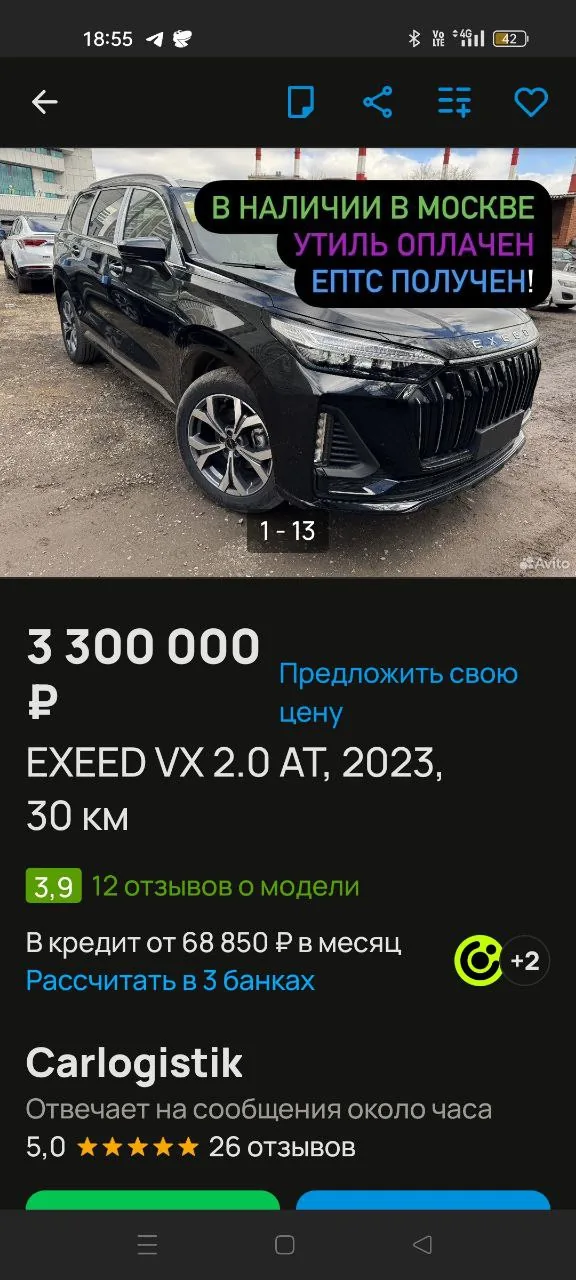Open the bank logos +2 badge

point(524,961)
